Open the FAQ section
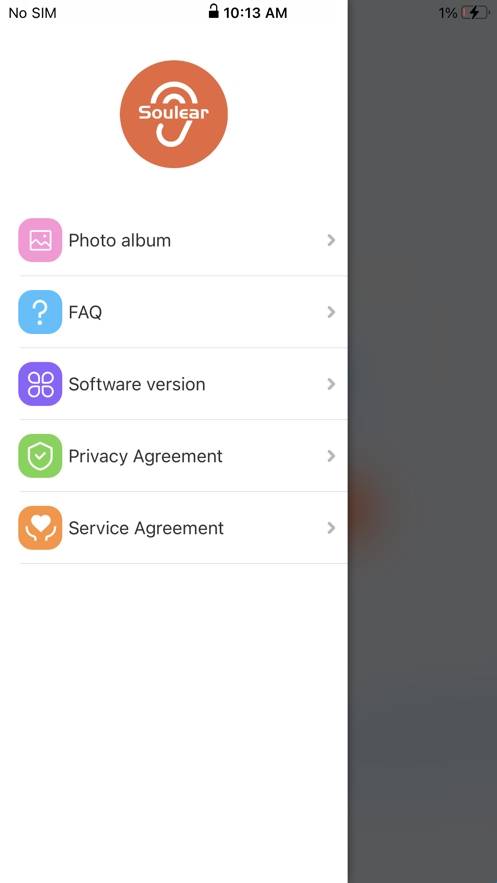This screenshot has width=497, height=883. pyautogui.click(x=174, y=312)
